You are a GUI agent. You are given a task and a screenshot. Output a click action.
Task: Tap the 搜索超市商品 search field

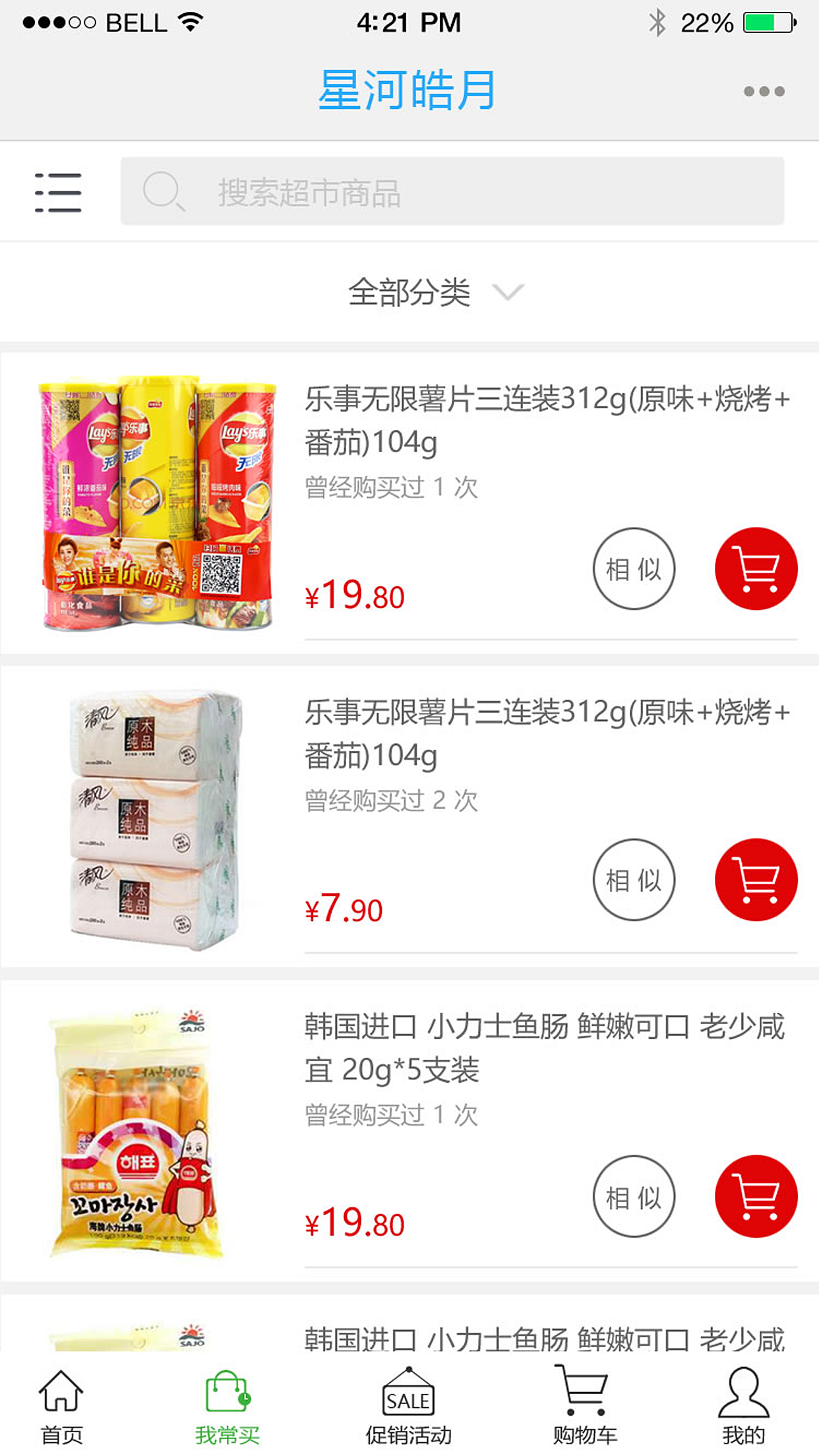pos(452,191)
